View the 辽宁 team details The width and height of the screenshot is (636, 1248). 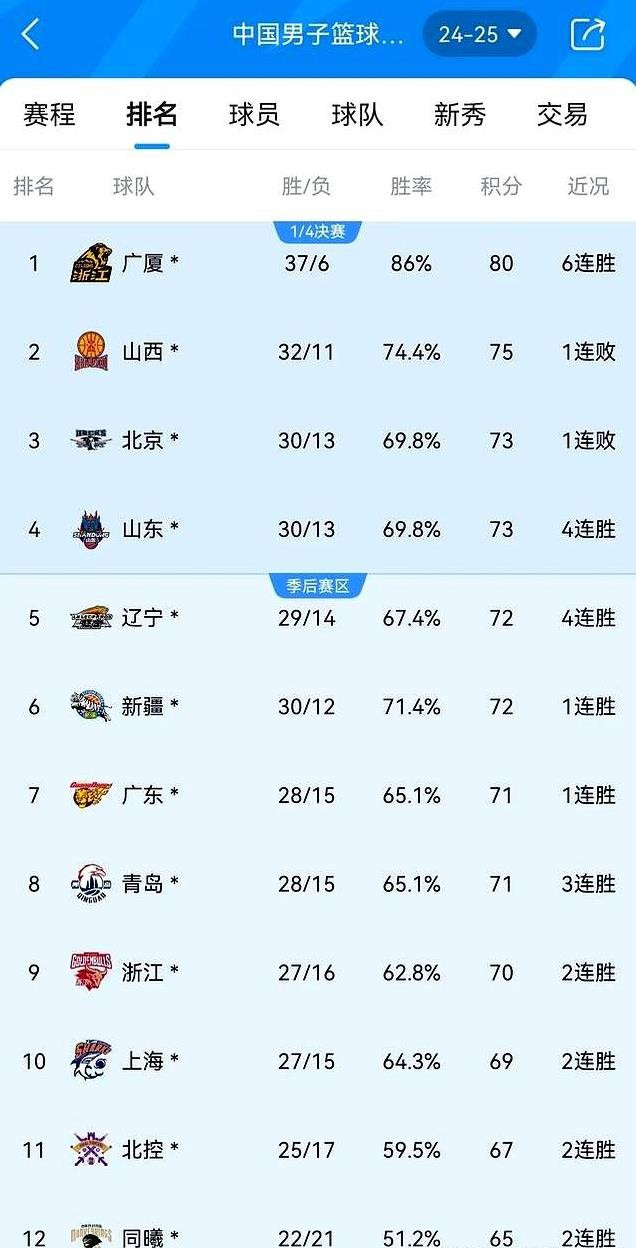click(318, 618)
